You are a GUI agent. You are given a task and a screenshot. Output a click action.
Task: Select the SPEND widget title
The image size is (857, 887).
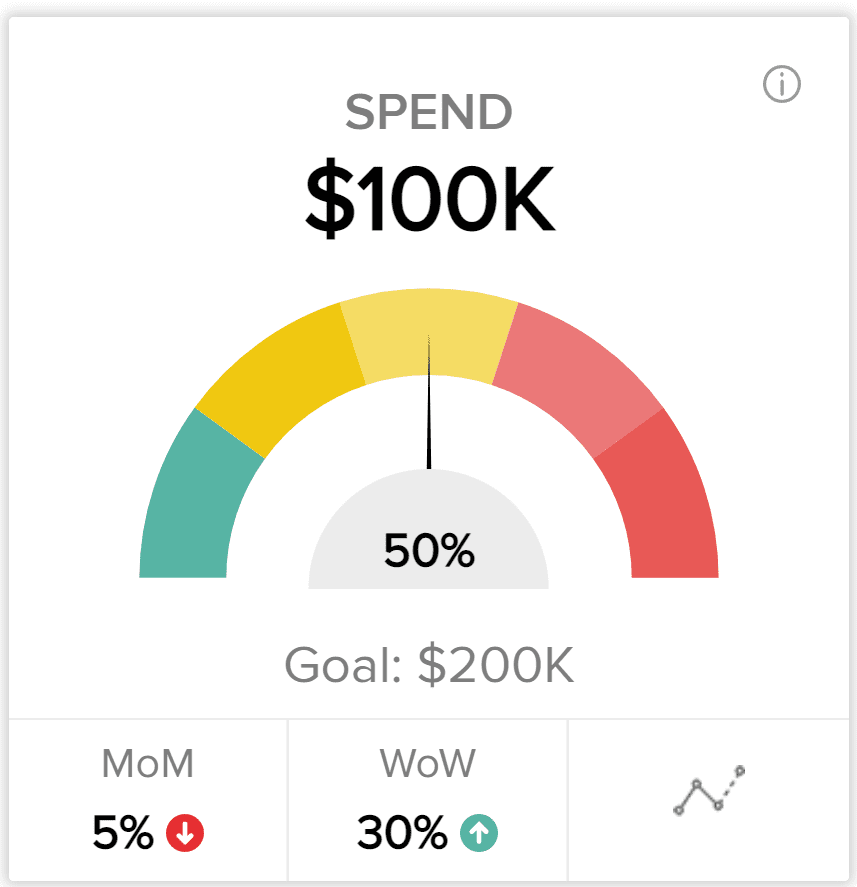click(428, 112)
